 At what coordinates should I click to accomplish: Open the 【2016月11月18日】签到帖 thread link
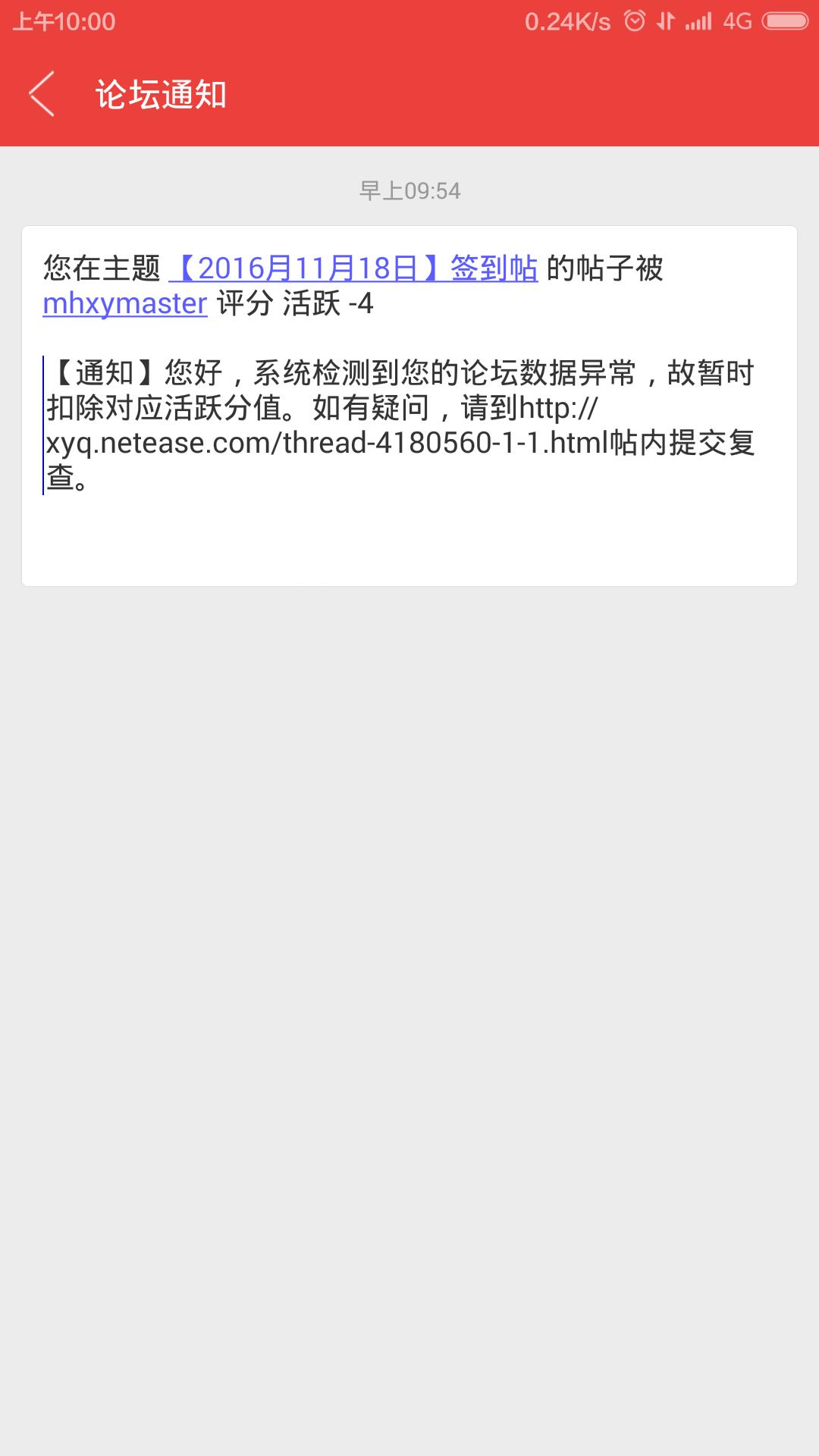[353, 268]
